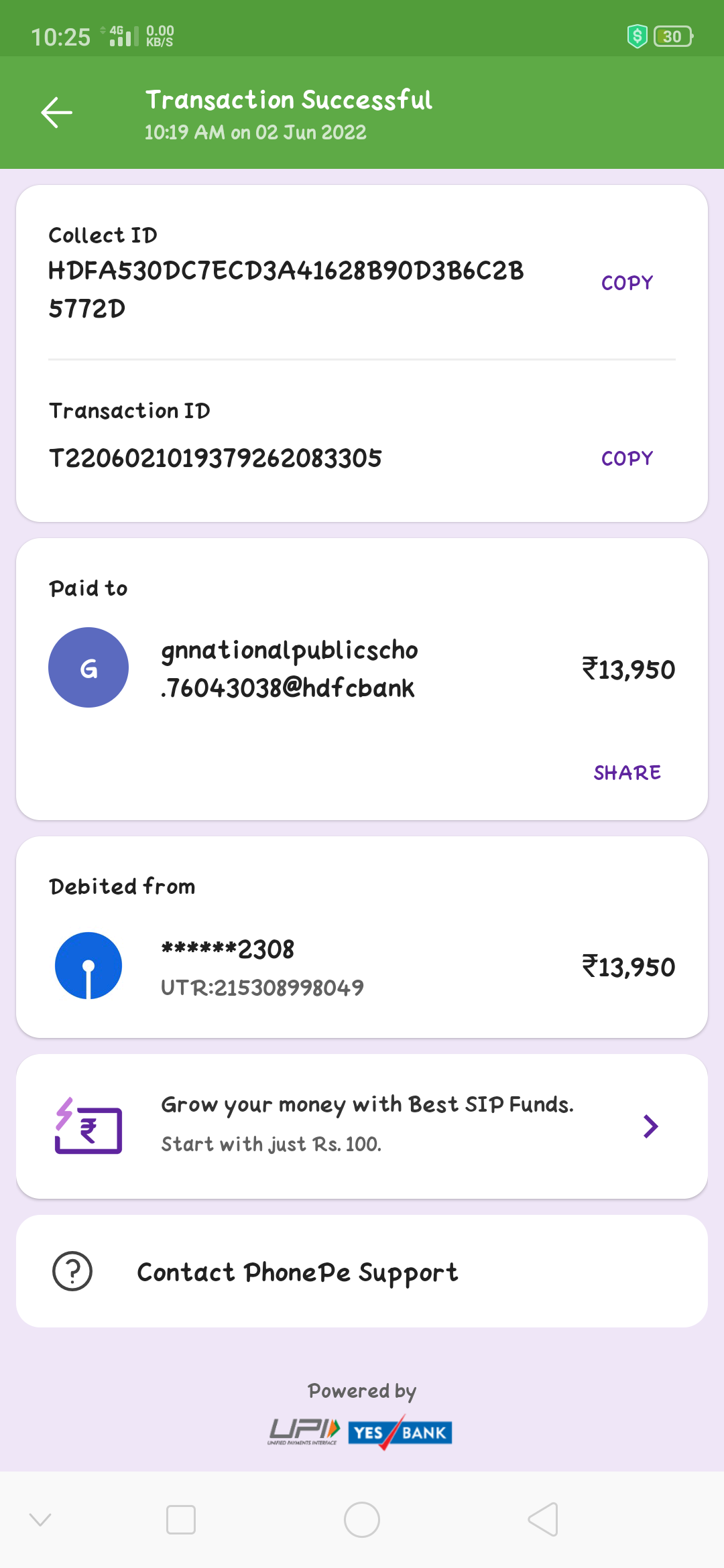Copy the Collect ID

point(627,283)
